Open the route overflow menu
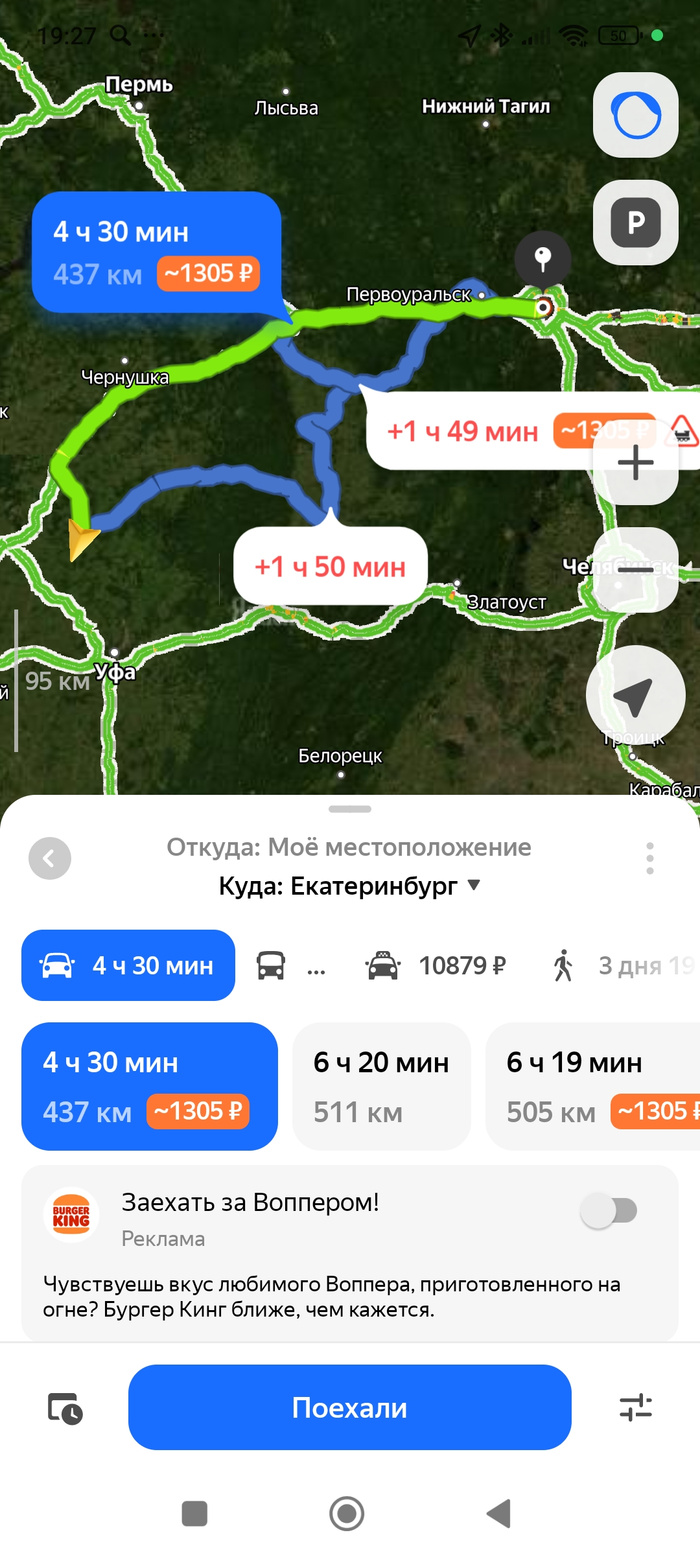Screen dimensions: 700x1556 (x=650, y=858)
